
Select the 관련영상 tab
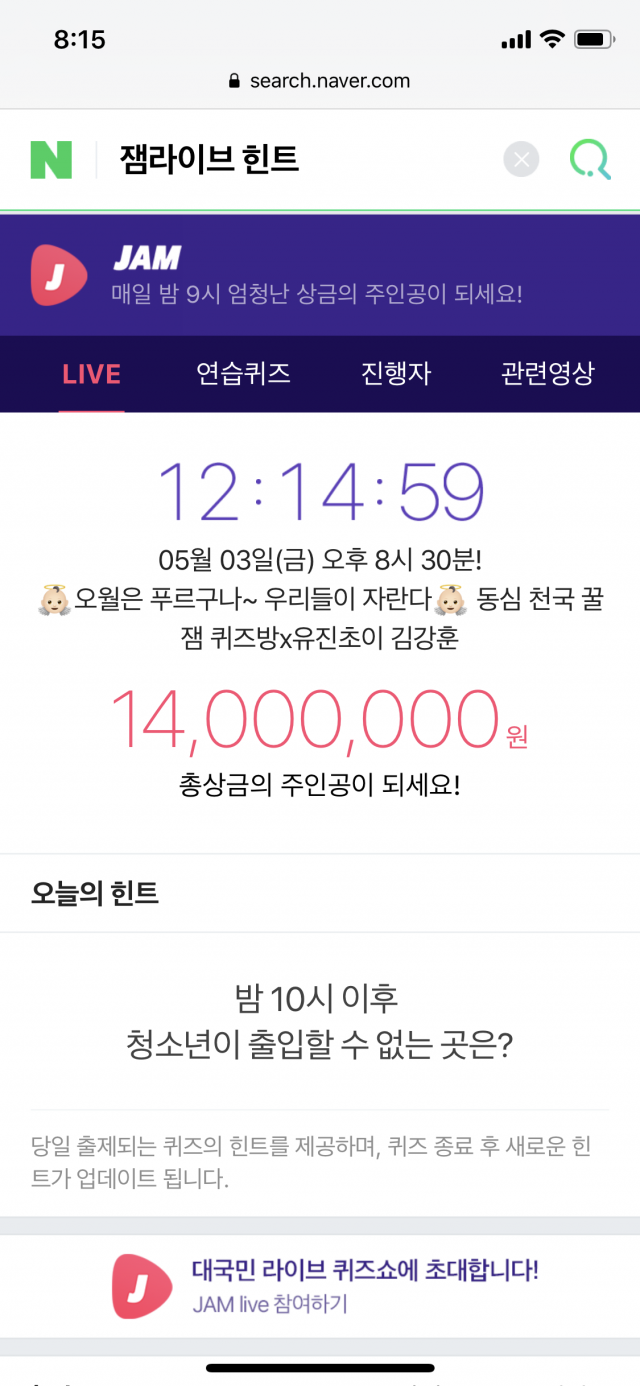tap(547, 374)
